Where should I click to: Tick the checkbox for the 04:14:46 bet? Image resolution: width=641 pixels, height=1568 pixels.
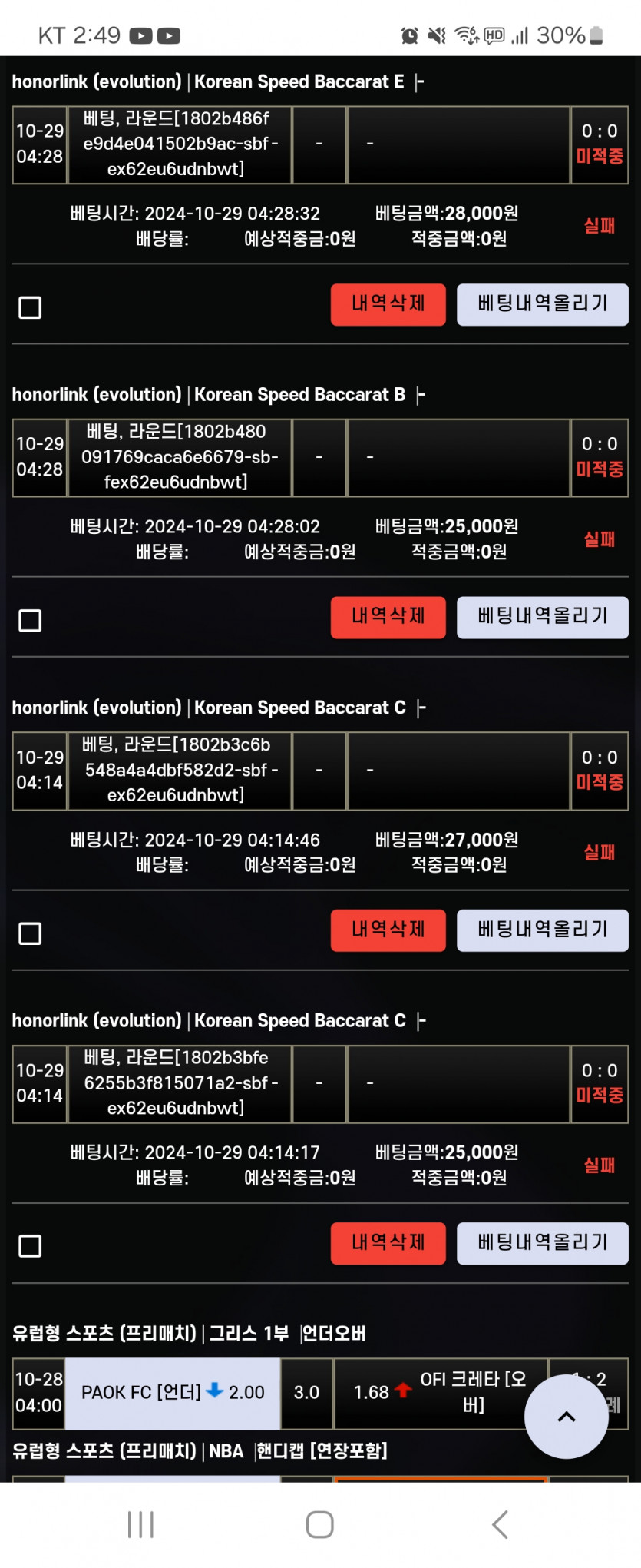tap(30, 933)
